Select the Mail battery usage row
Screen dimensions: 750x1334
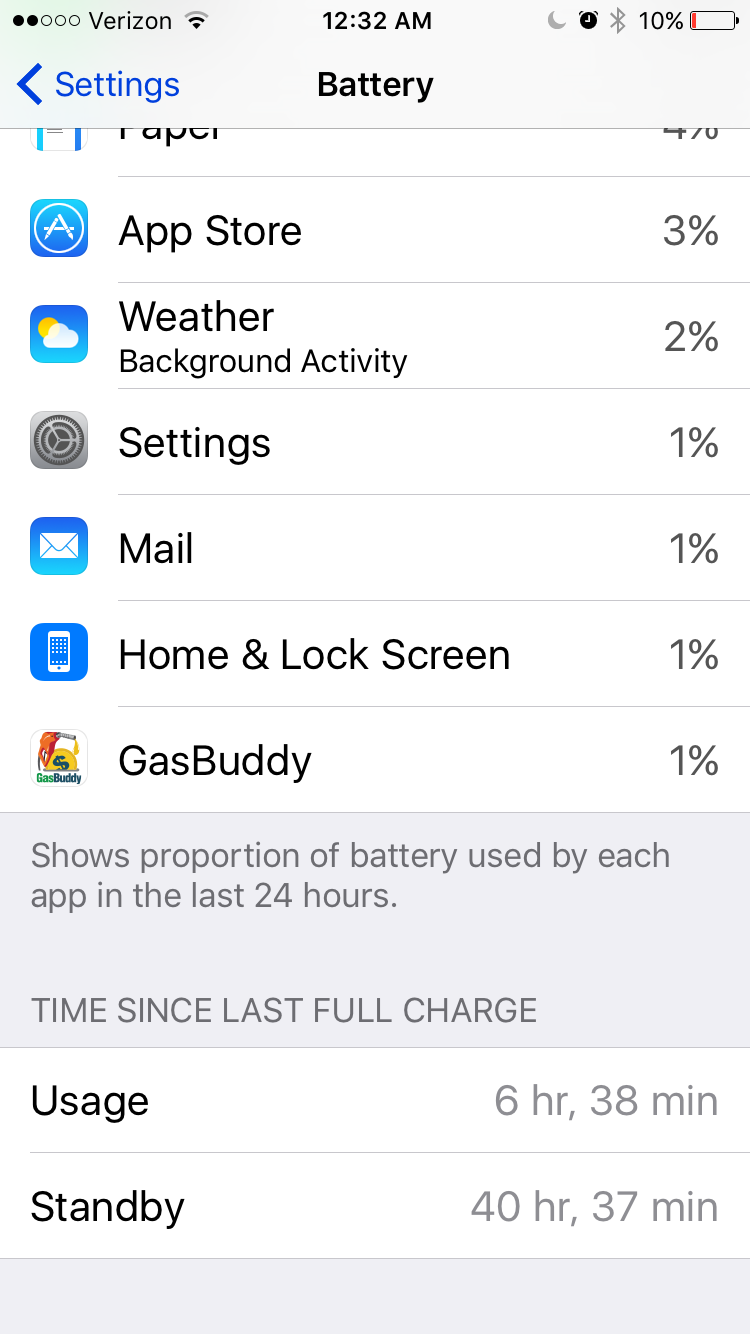(375, 548)
